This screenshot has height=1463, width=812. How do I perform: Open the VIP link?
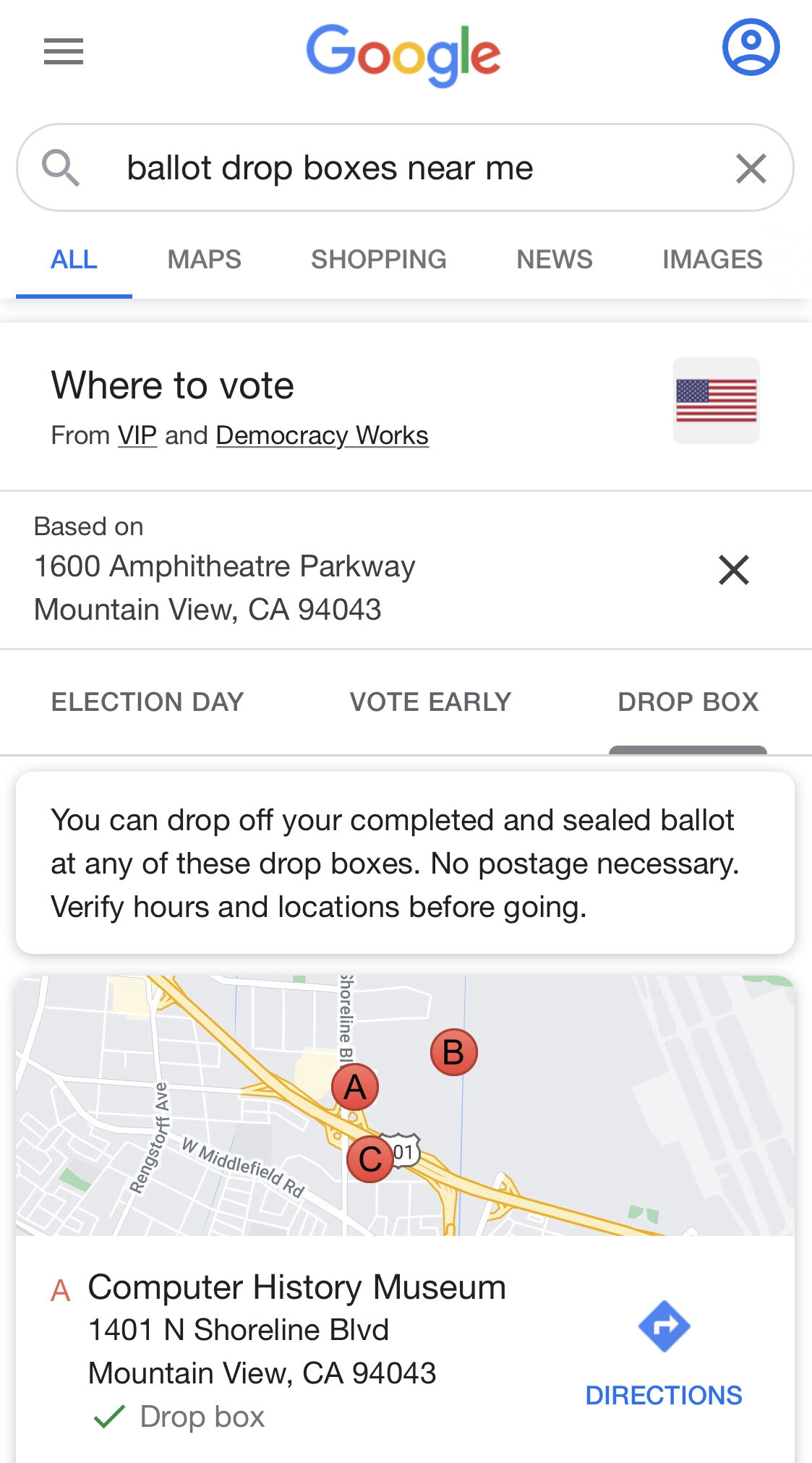[x=138, y=435]
